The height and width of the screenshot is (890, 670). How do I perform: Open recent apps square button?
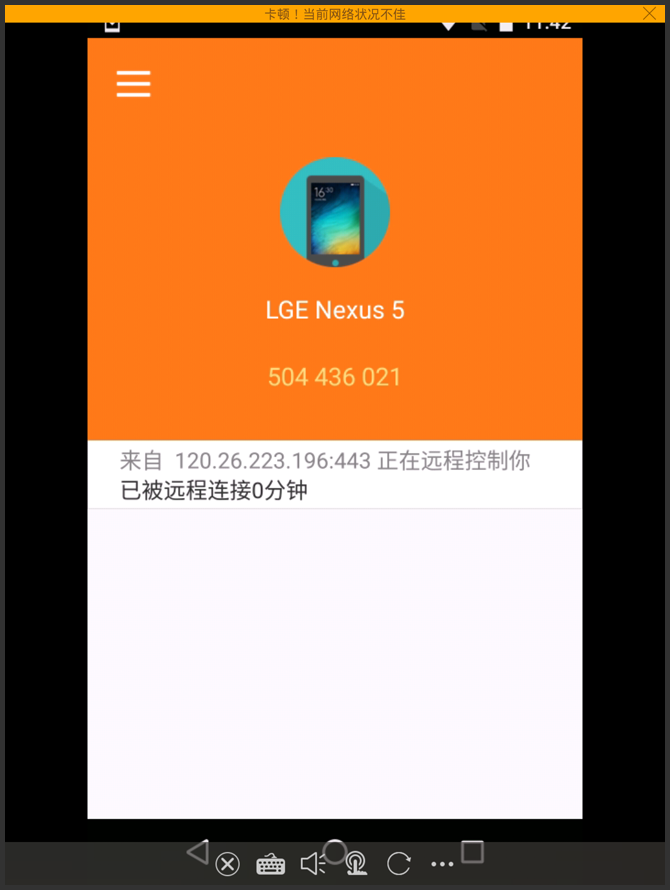(x=472, y=851)
